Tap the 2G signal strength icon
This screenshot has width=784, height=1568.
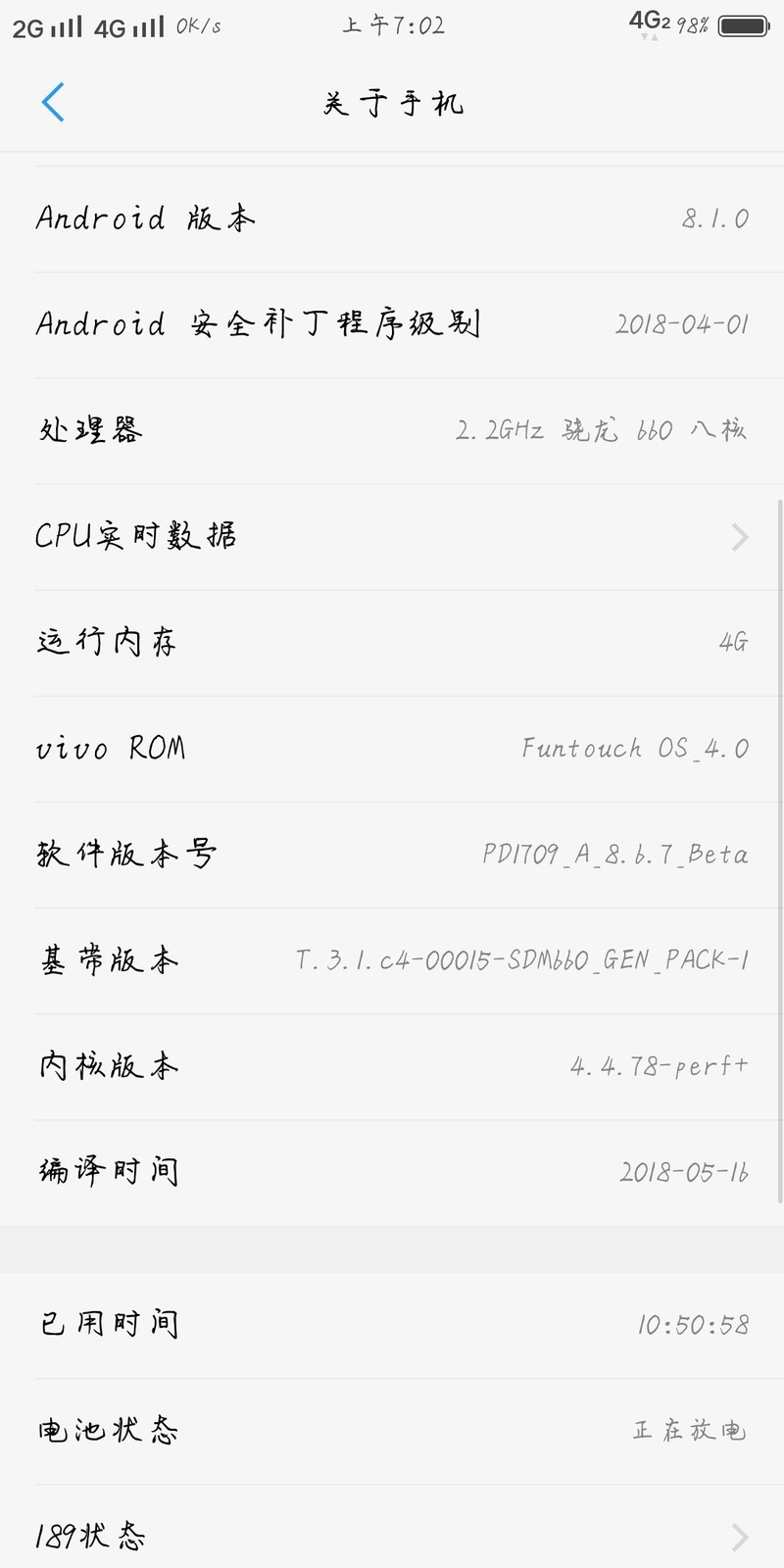44,24
